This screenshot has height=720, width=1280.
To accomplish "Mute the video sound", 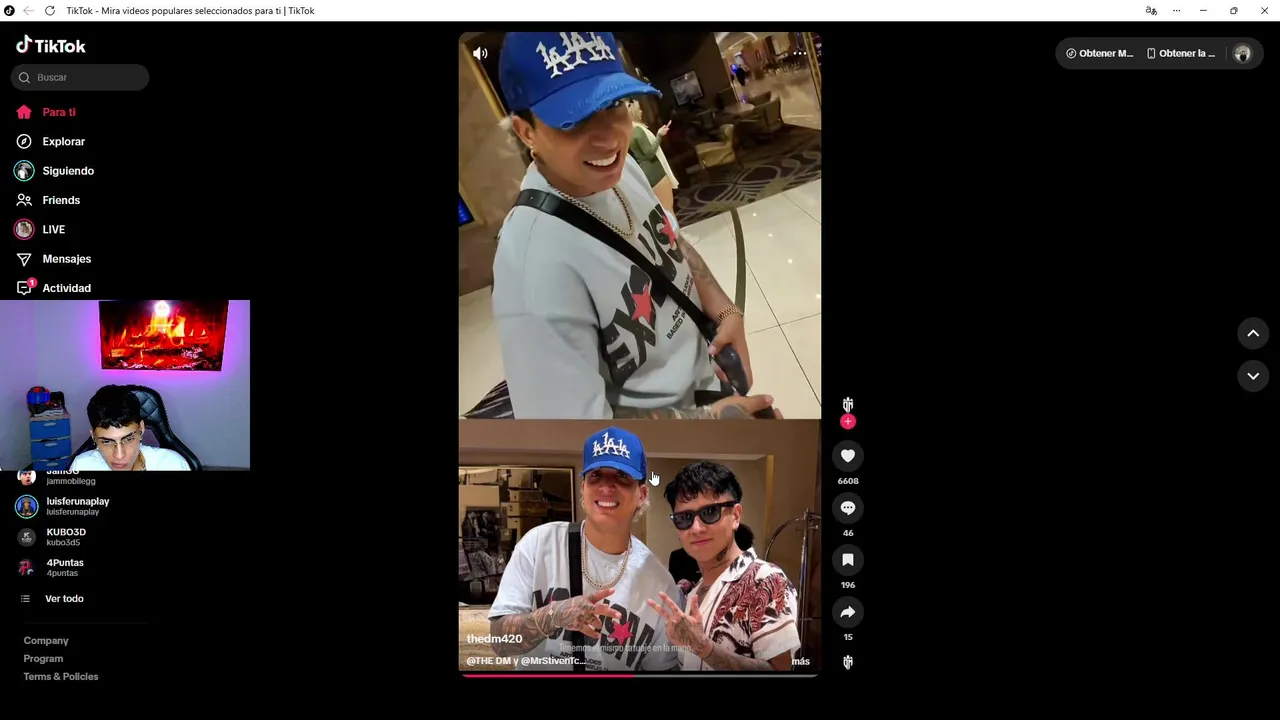I will tap(480, 53).
